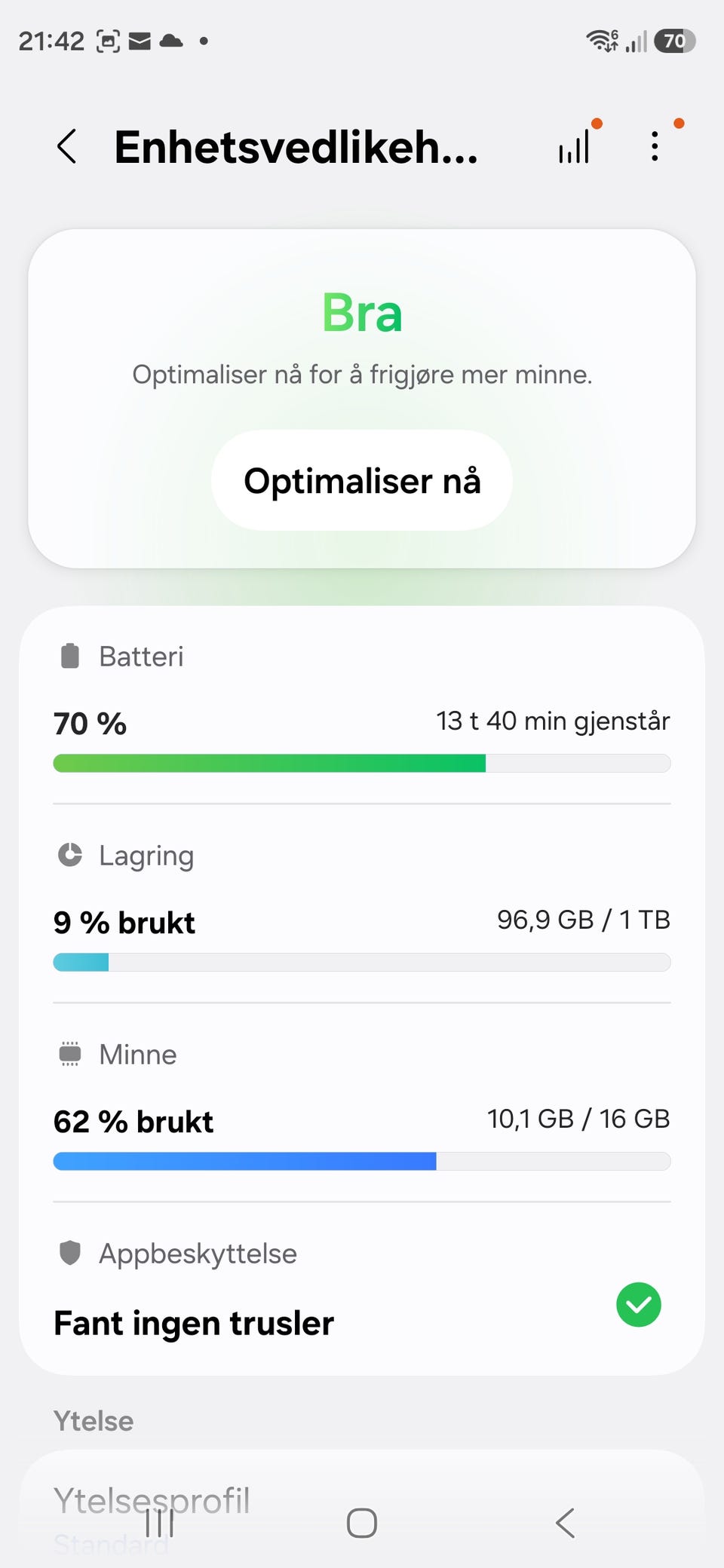Open Lagring storage details
The image size is (724, 1568).
tap(362, 905)
